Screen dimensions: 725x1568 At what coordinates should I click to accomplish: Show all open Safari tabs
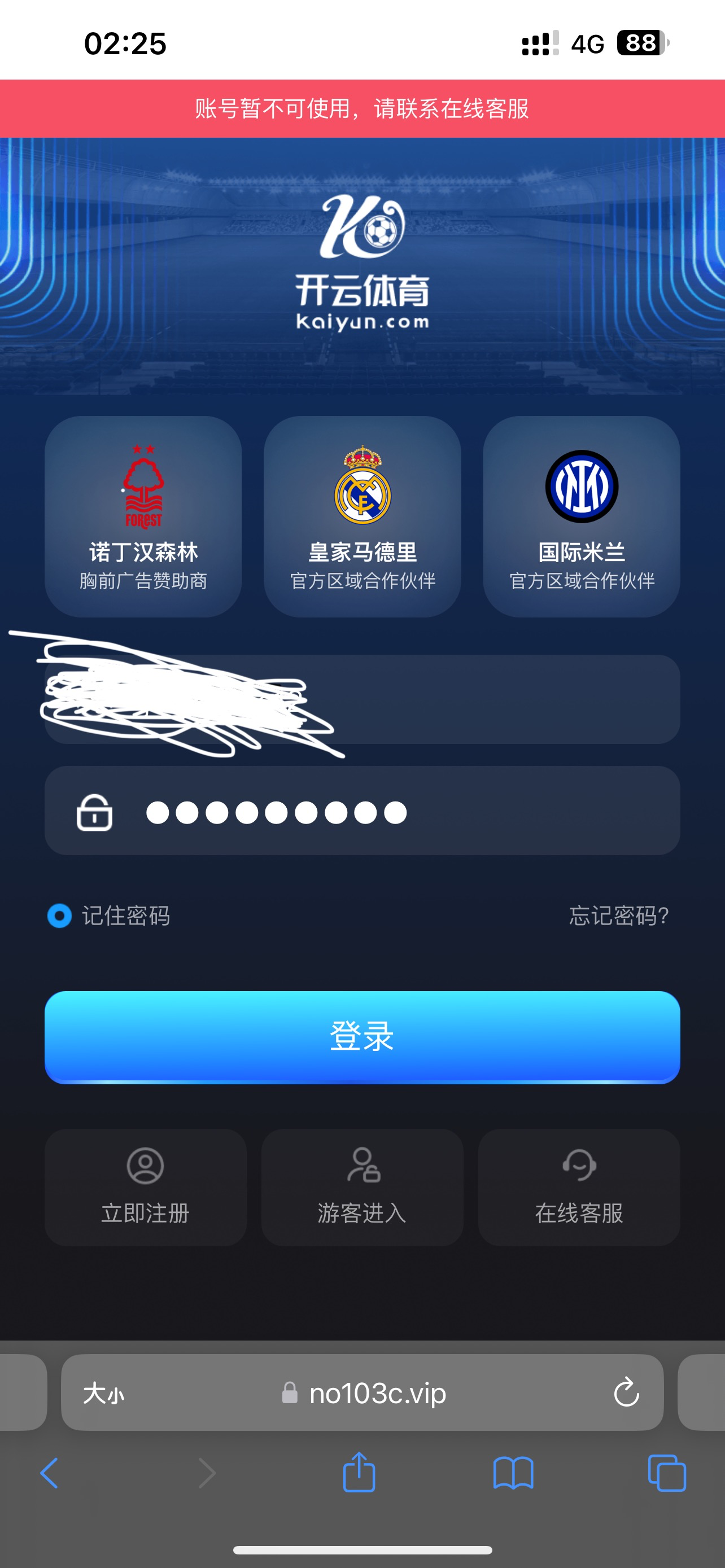coord(667,1473)
